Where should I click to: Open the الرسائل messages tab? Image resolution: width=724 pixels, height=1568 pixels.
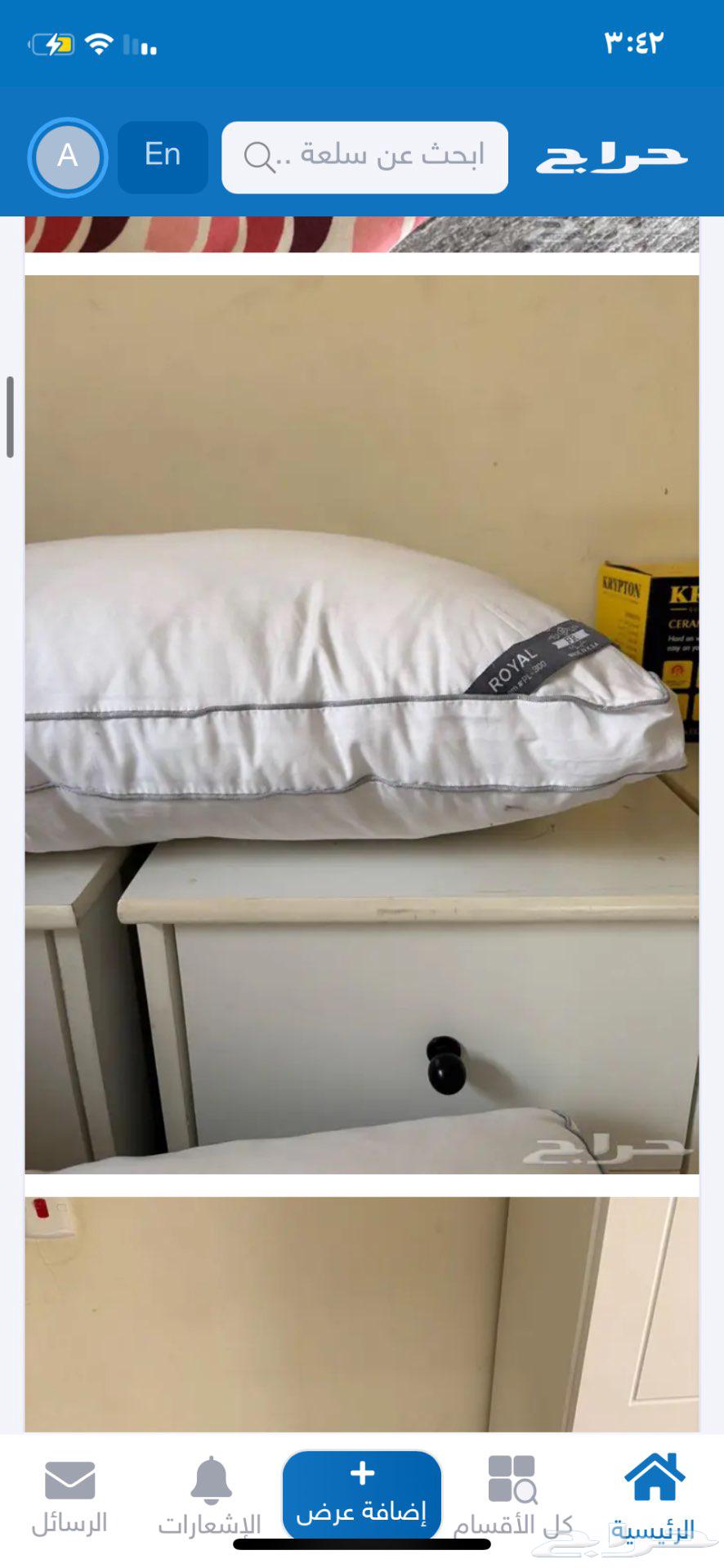tap(69, 1496)
